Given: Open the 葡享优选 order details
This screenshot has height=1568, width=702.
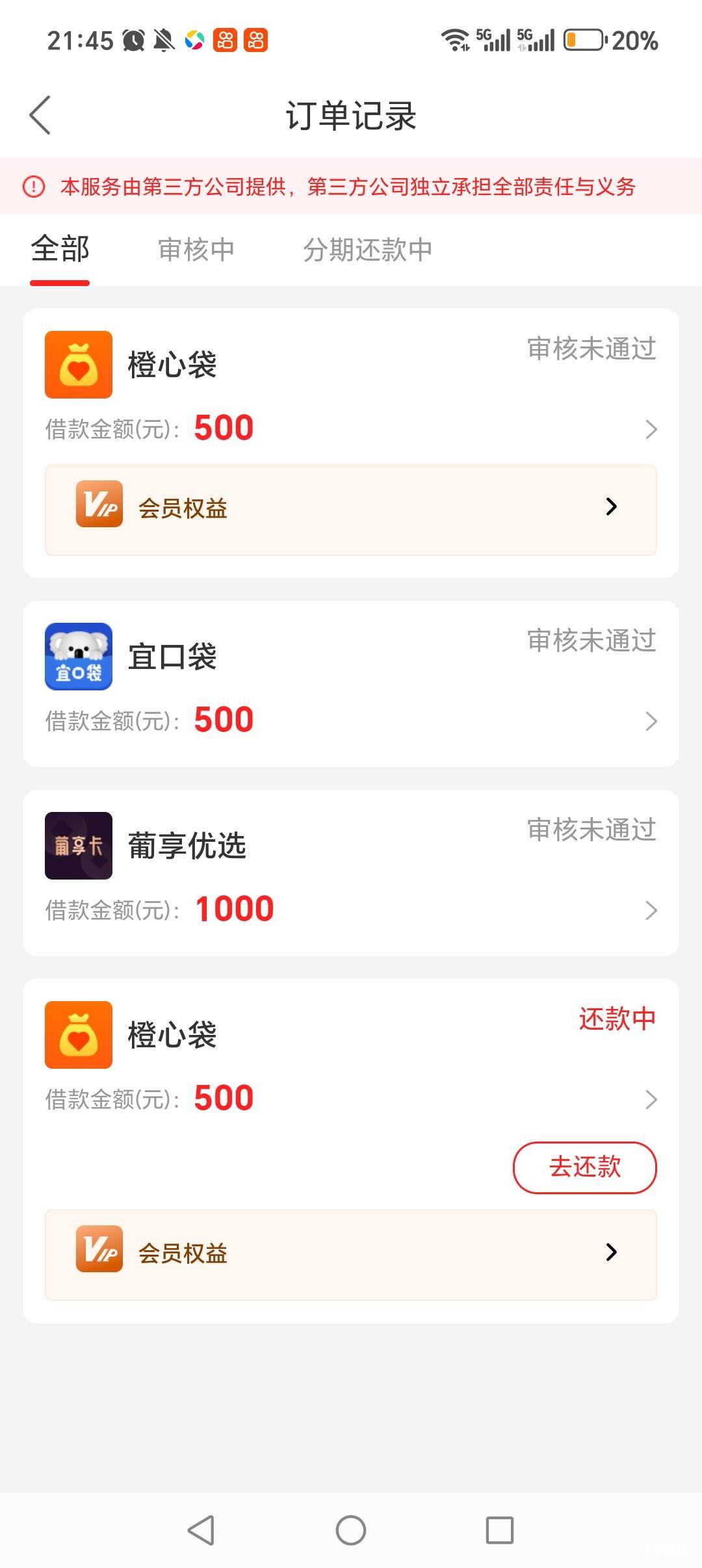Looking at the screenshot, I should coord(351,872).
